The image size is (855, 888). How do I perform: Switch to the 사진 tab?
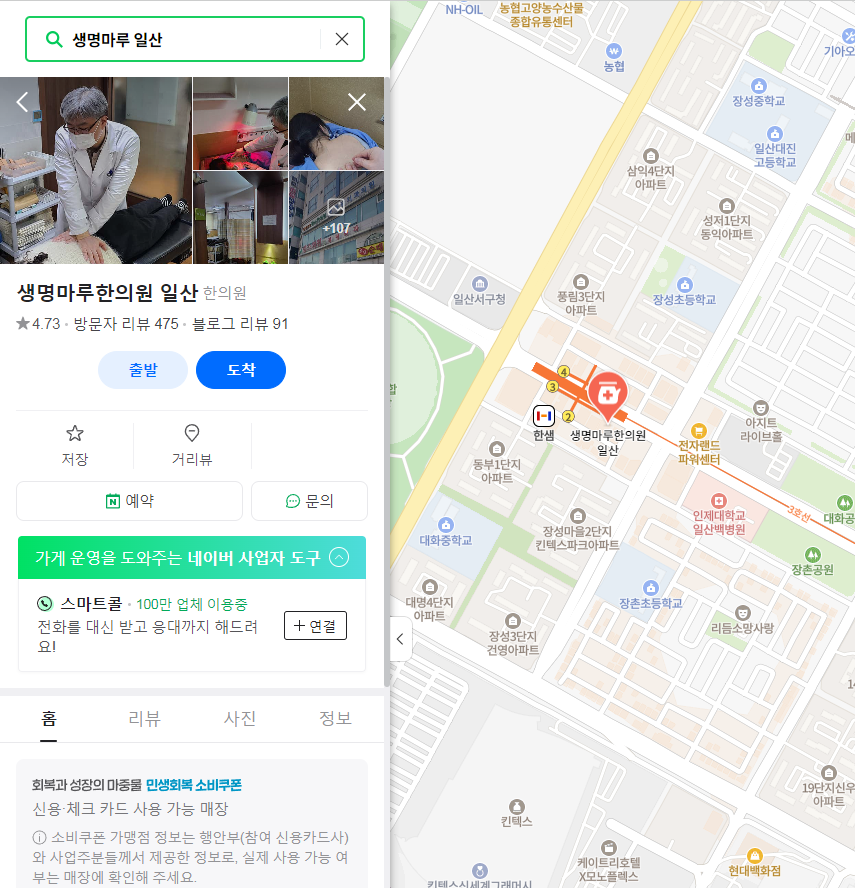[x=240, y=718]
